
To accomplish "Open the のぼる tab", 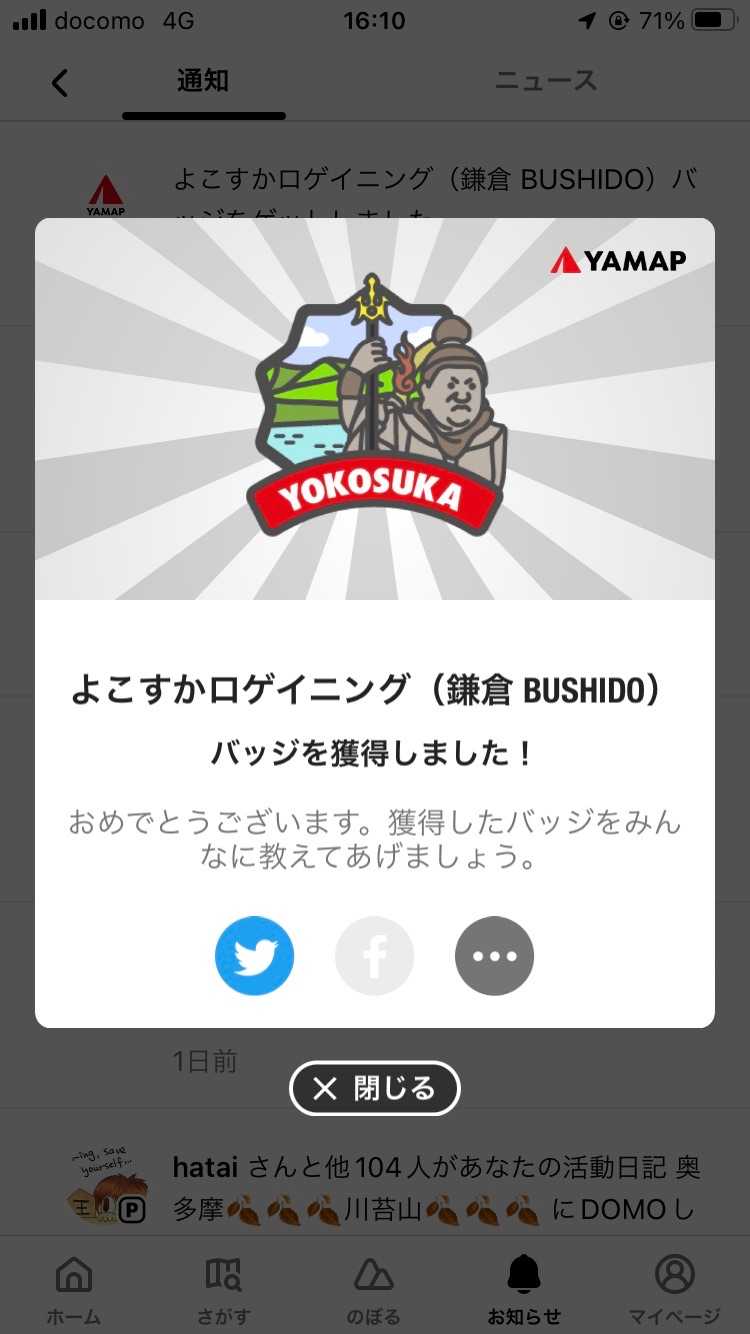I will [374, 1288].
